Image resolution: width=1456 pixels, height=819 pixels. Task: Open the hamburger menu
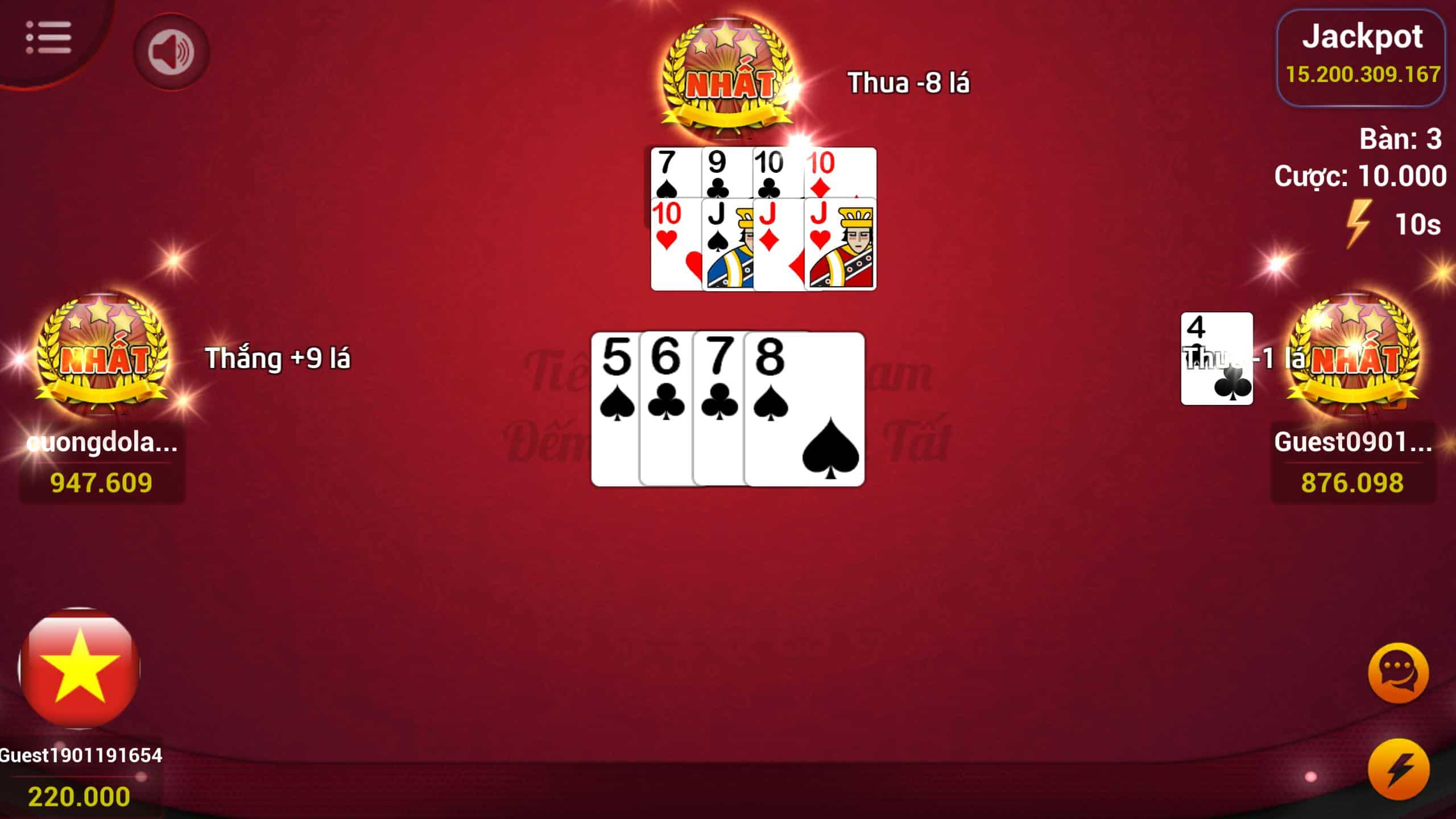point(48,38)
